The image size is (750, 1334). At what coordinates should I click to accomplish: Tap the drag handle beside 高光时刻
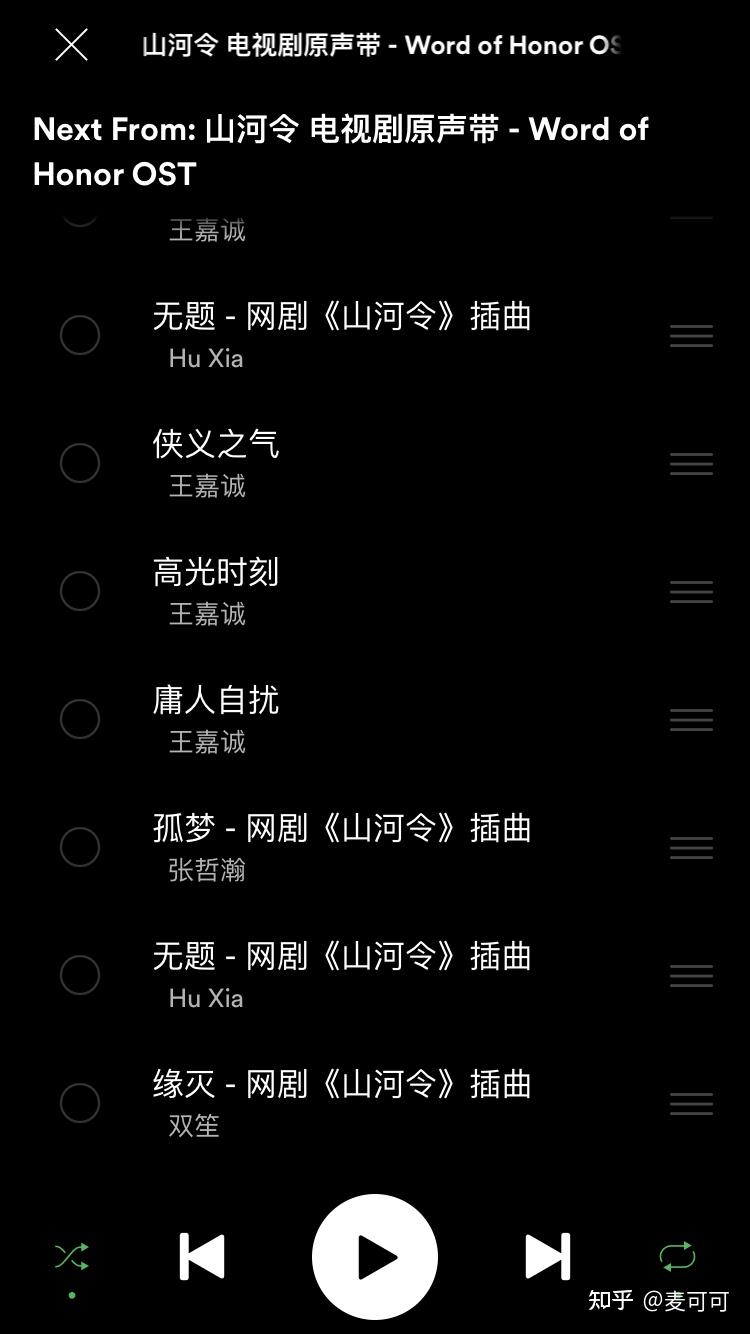coord(690,591)
